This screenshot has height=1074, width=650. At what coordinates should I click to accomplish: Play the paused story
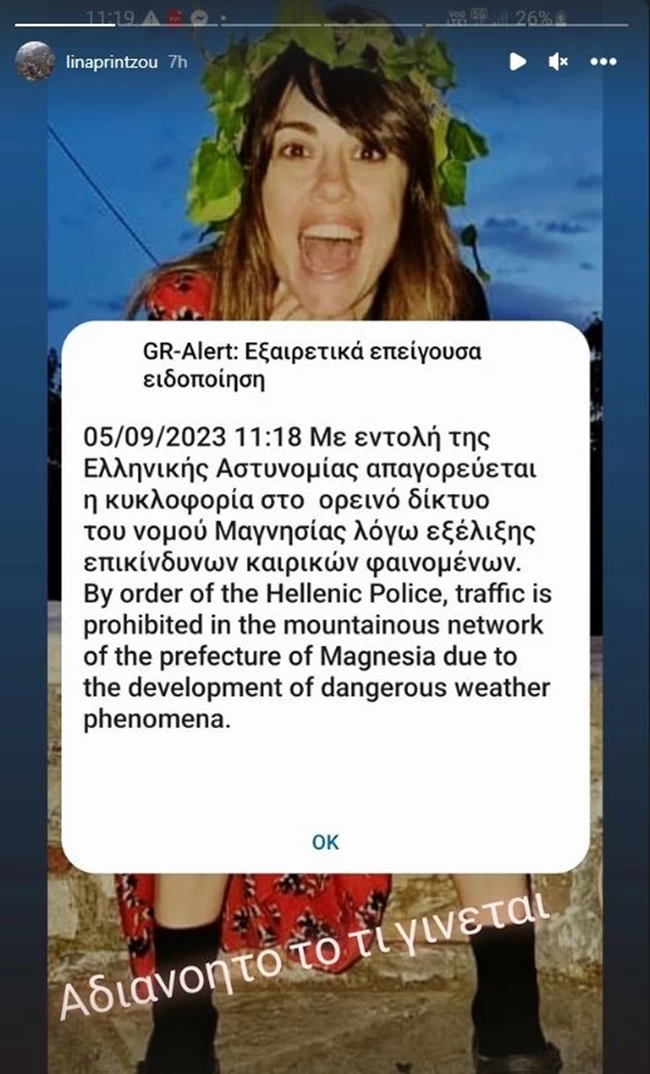pos(517,62)
